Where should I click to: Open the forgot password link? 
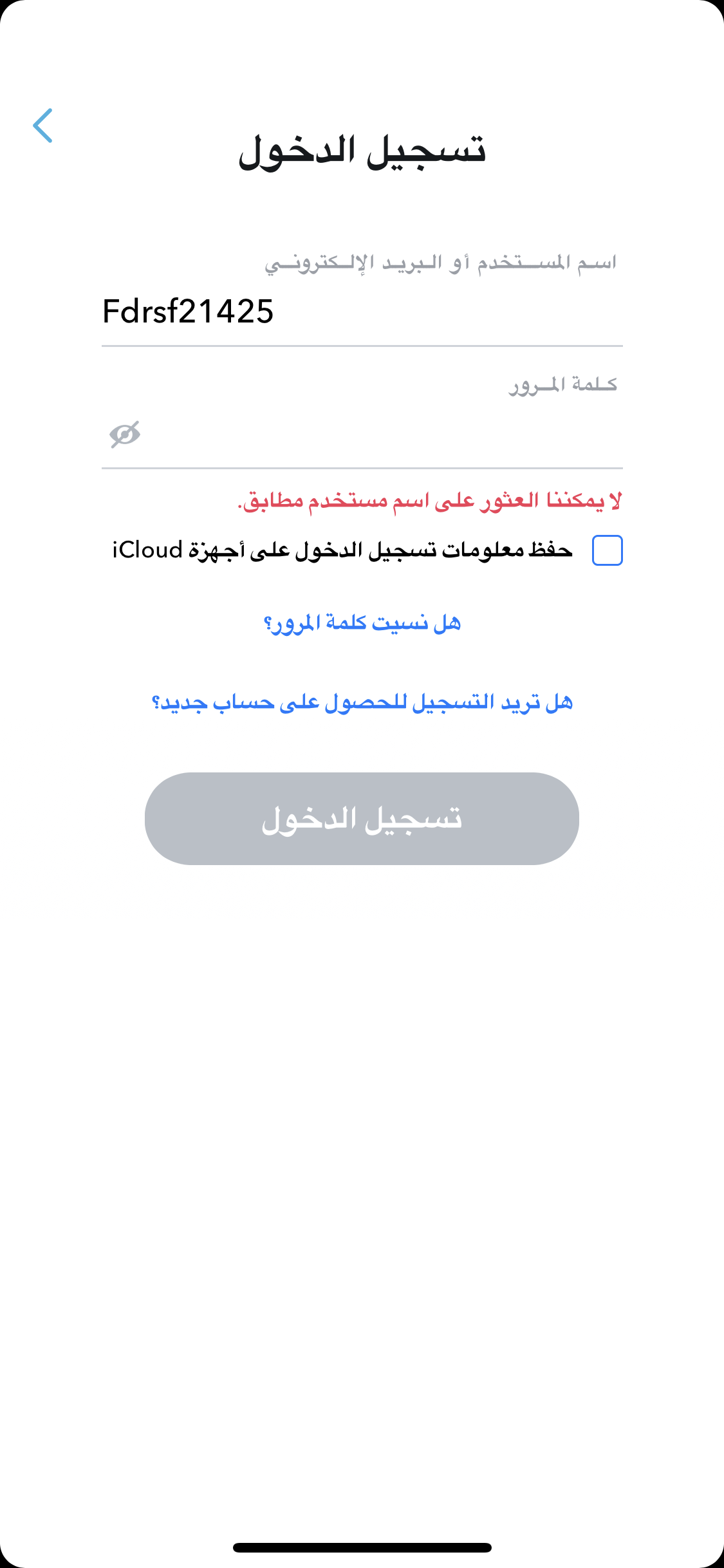tap(362, 623)
